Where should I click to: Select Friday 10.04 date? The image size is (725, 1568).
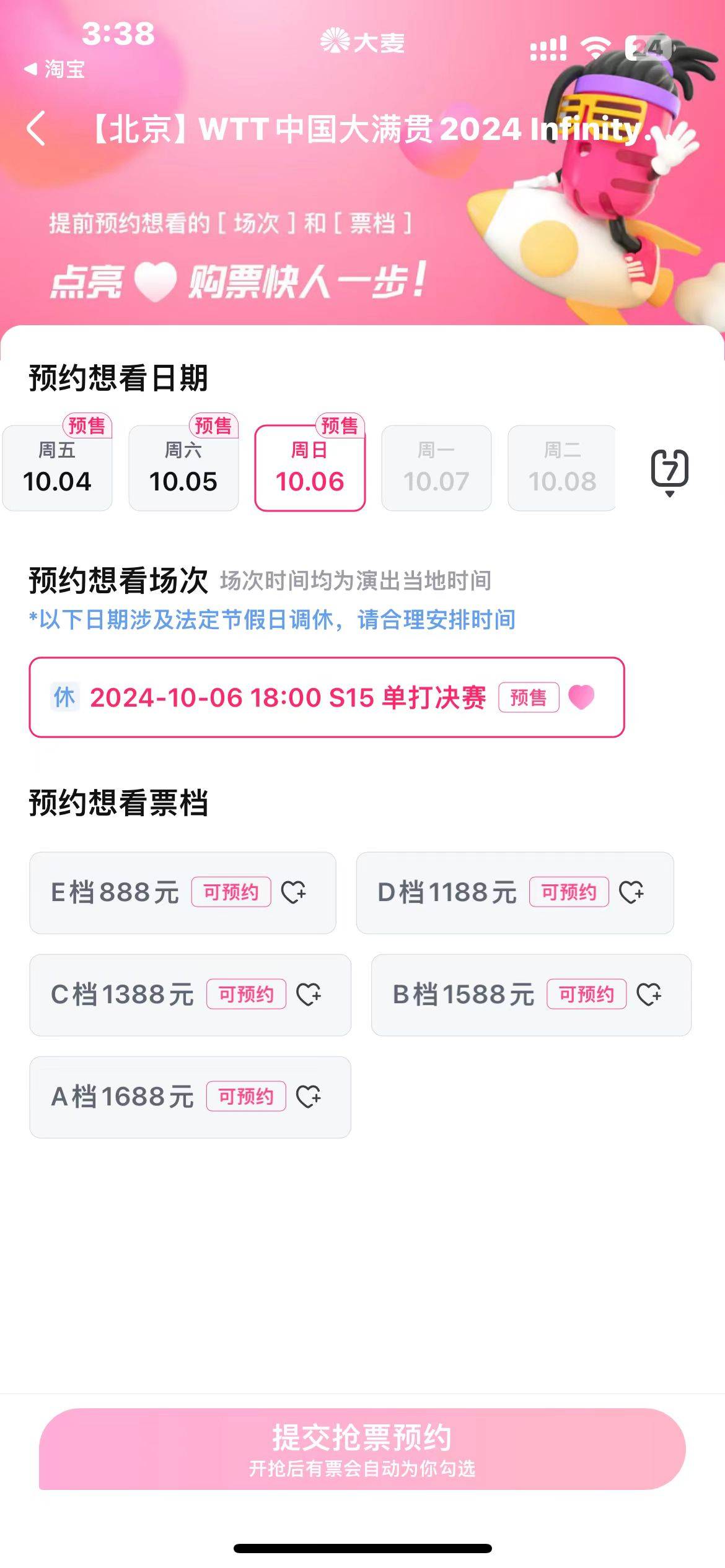(57, 469)
